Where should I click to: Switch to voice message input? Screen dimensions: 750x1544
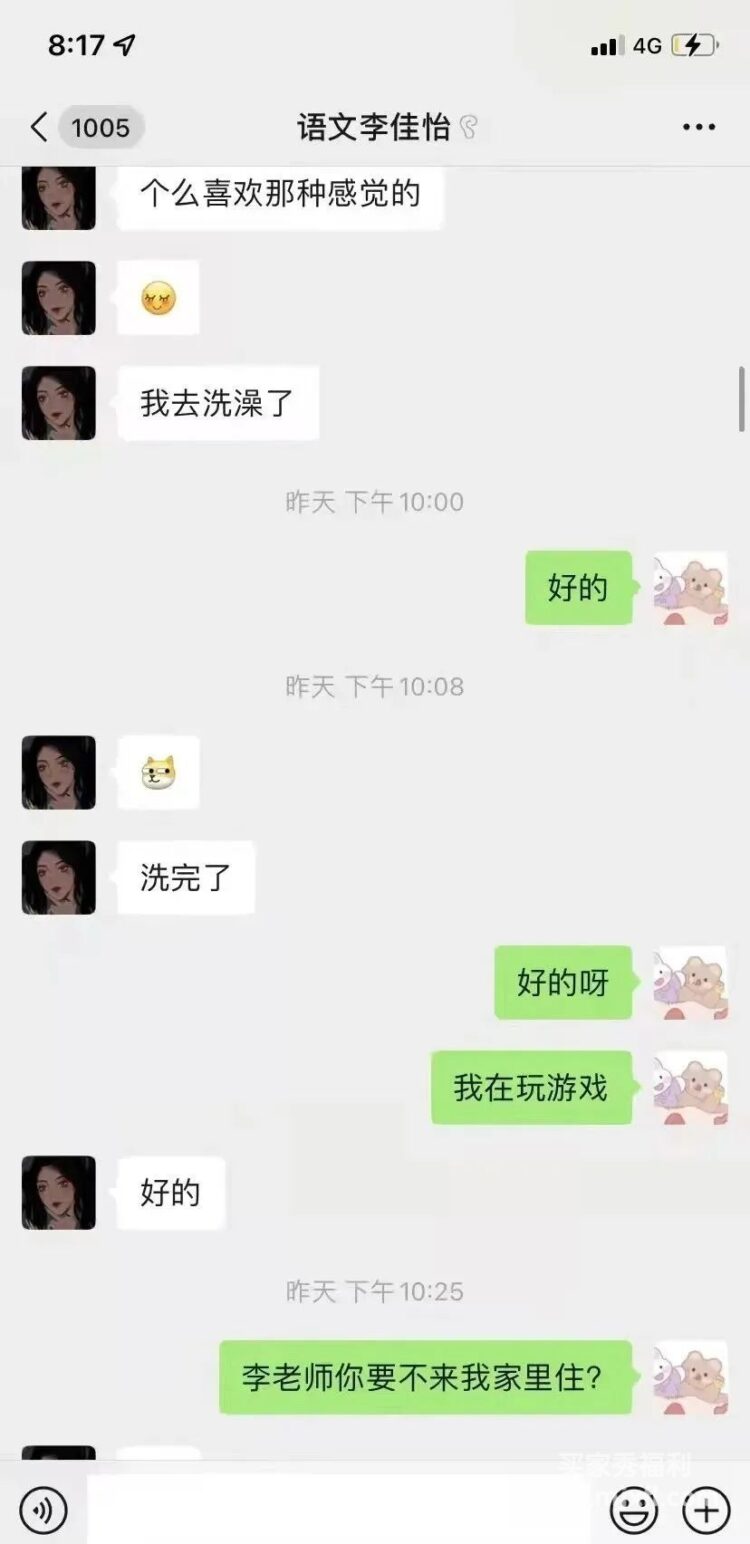point(43,1509)
